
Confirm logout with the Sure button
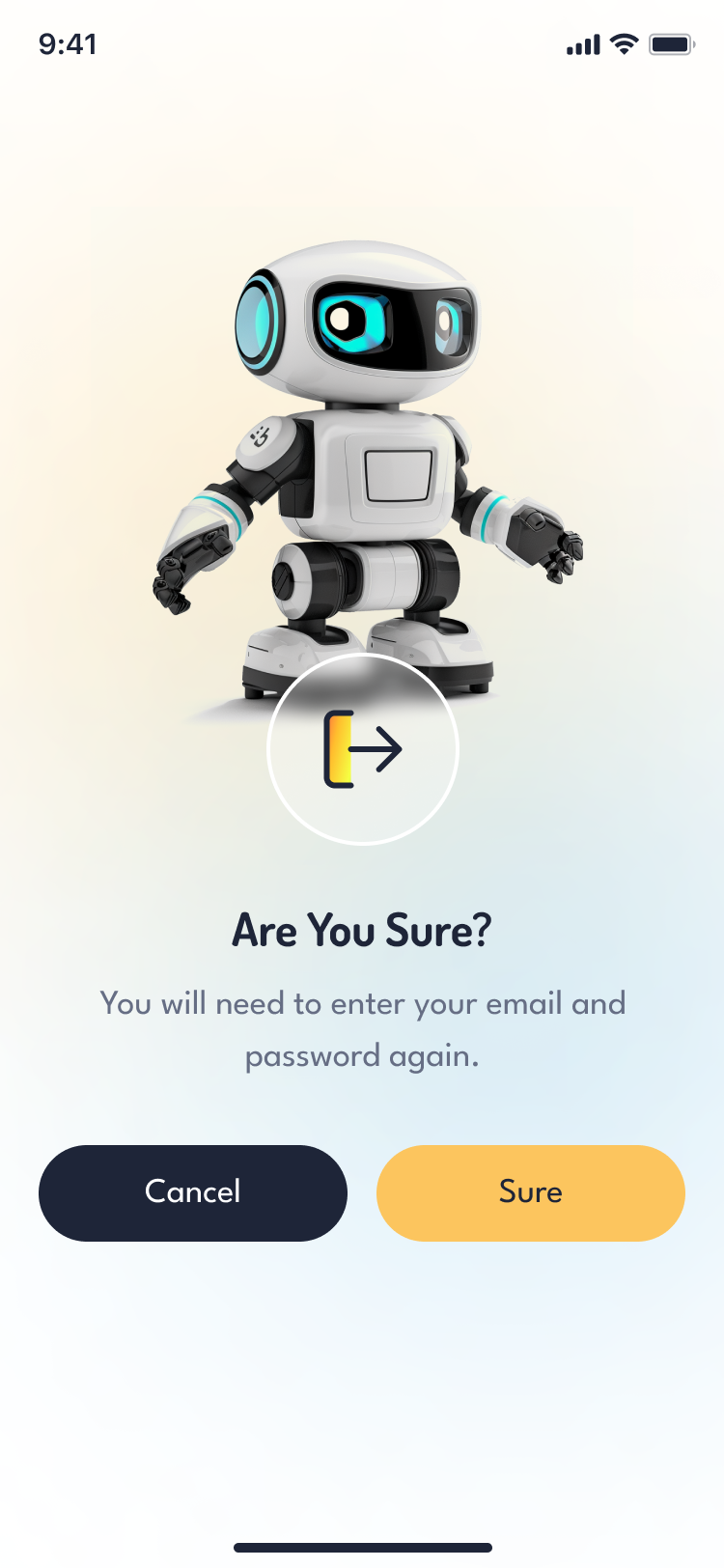click(x=530, y=1192)
